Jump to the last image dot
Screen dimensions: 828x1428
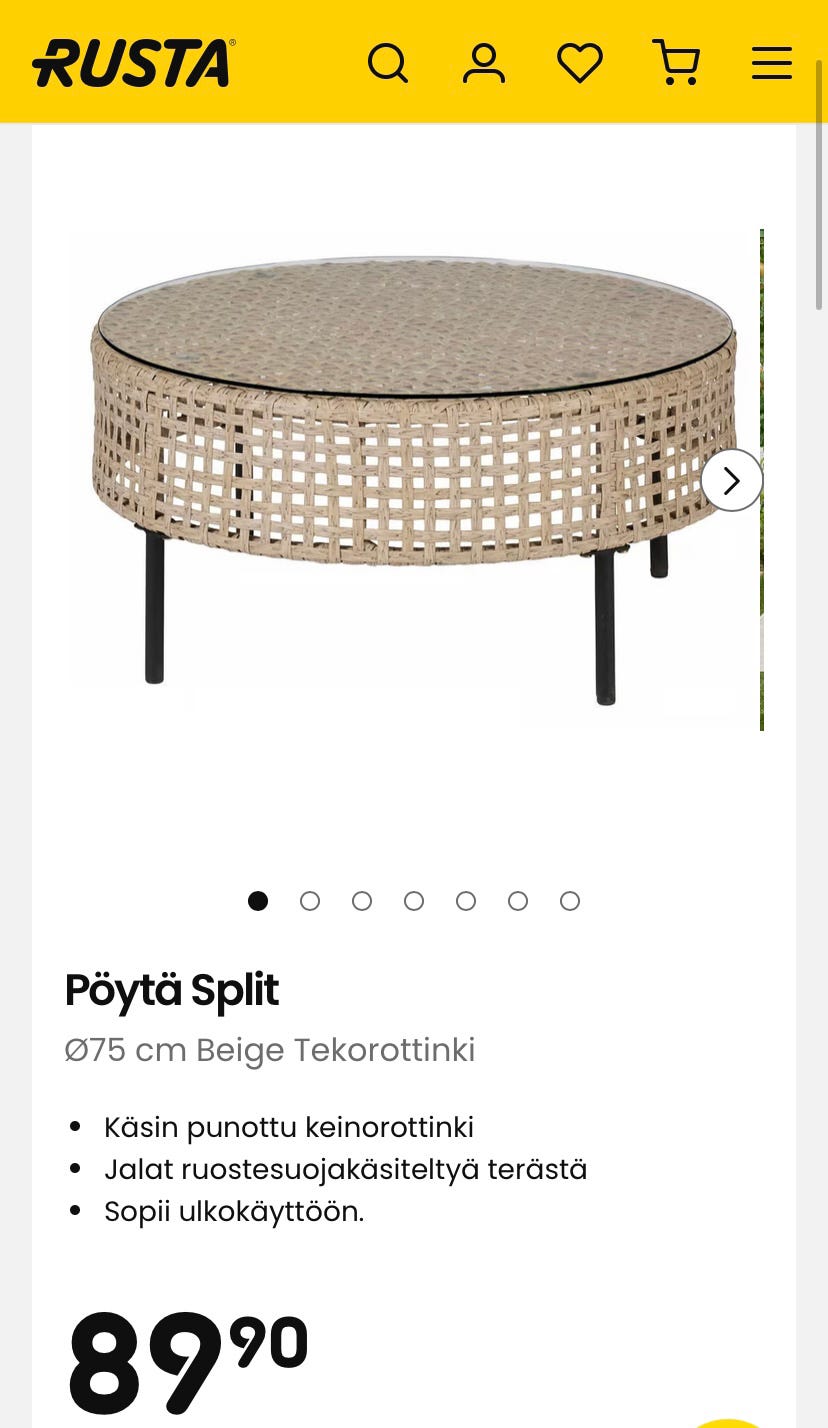570,901
